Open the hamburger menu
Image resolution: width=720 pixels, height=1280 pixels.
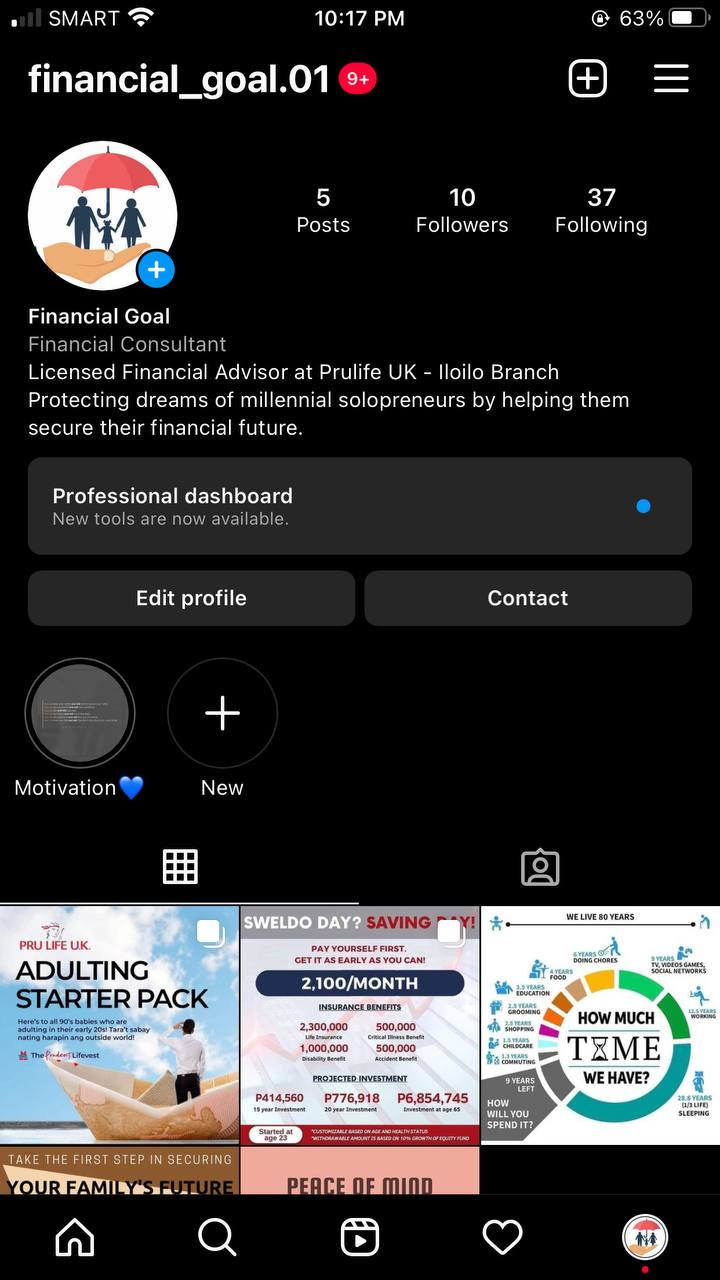click(x=671, y=78)
